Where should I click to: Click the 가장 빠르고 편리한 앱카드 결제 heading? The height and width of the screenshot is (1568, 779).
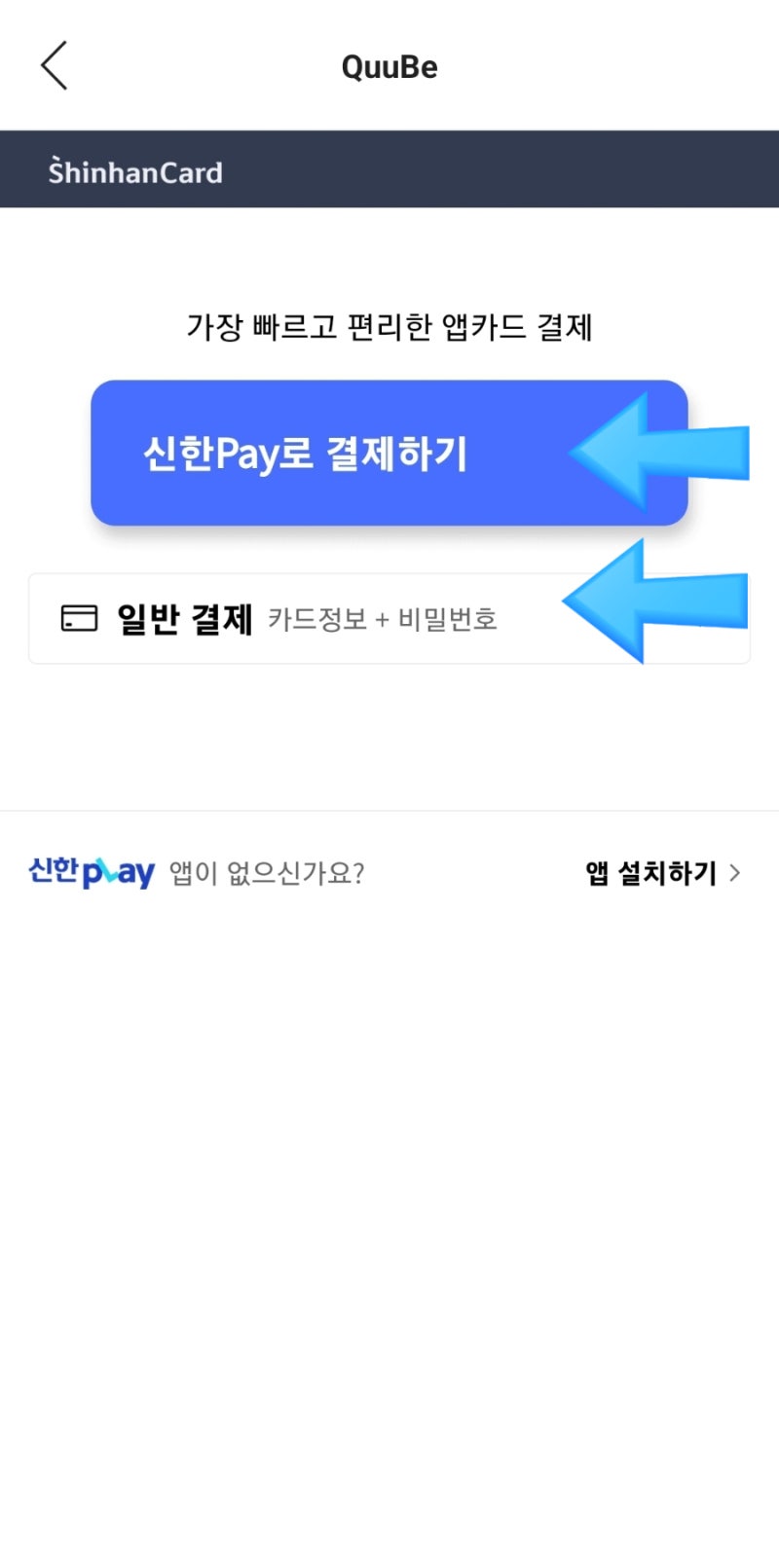point(389,328)
